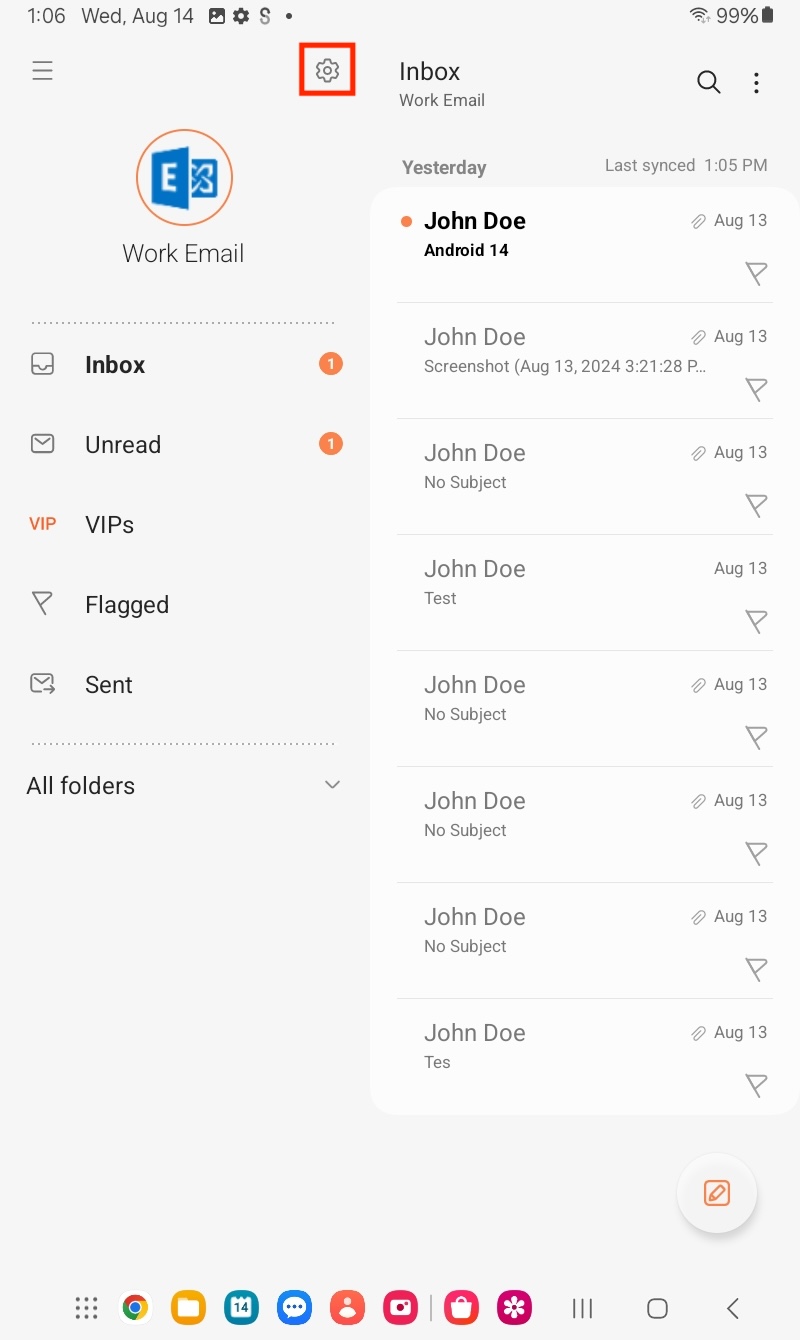The height and width of the screenshot is (1340, 800).
Task: Open the three-dot overflow menu
Action: pyautogui.click(x=756, y=83)
